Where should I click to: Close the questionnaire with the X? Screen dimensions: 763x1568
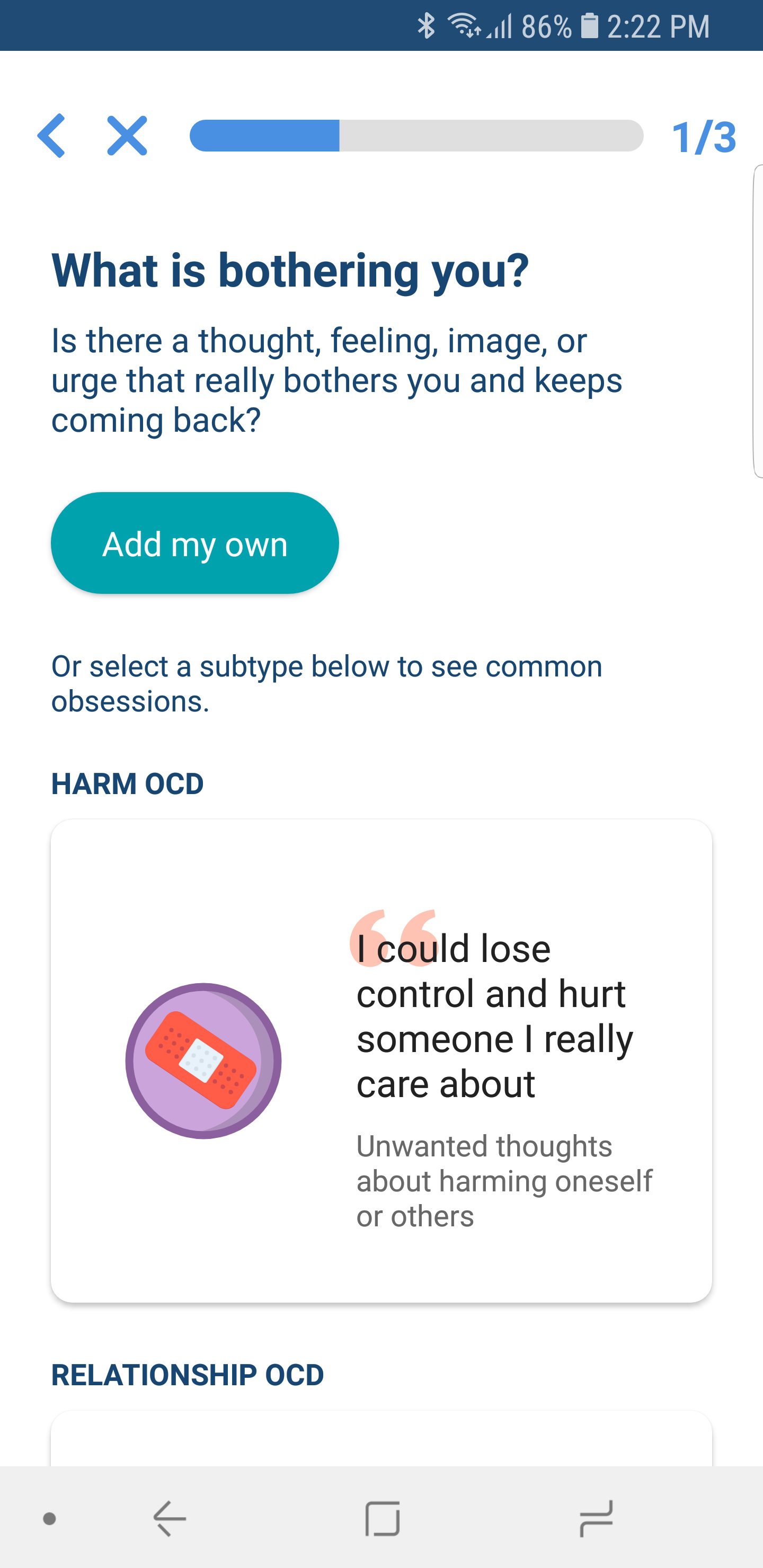[x=127, y=136]
